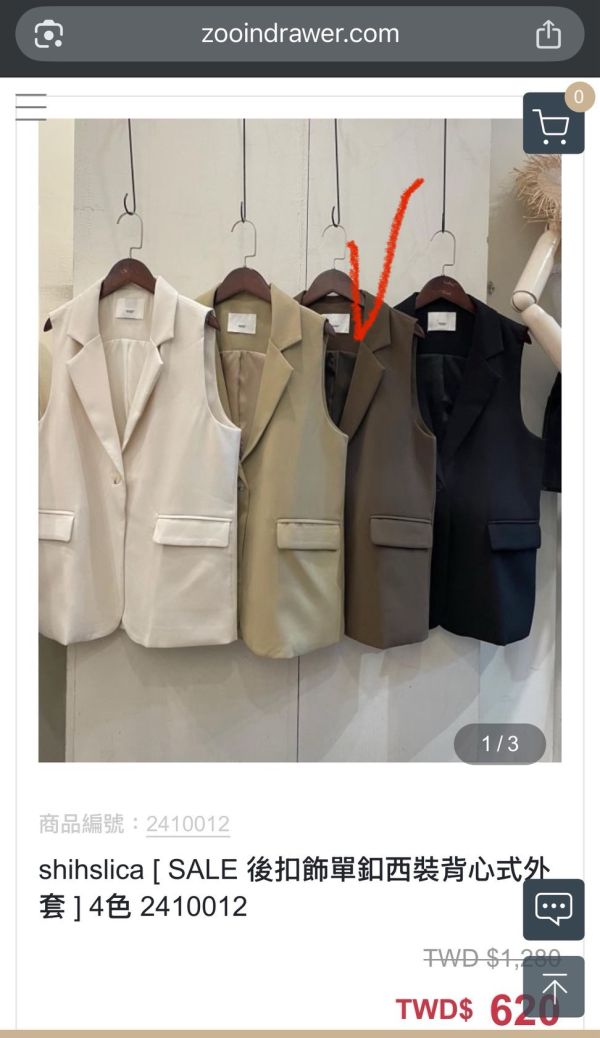Viewport: 600px width, 1038px height.
Task: Tap the zooindrawer.com address bar
Action: tap(300, 34)
